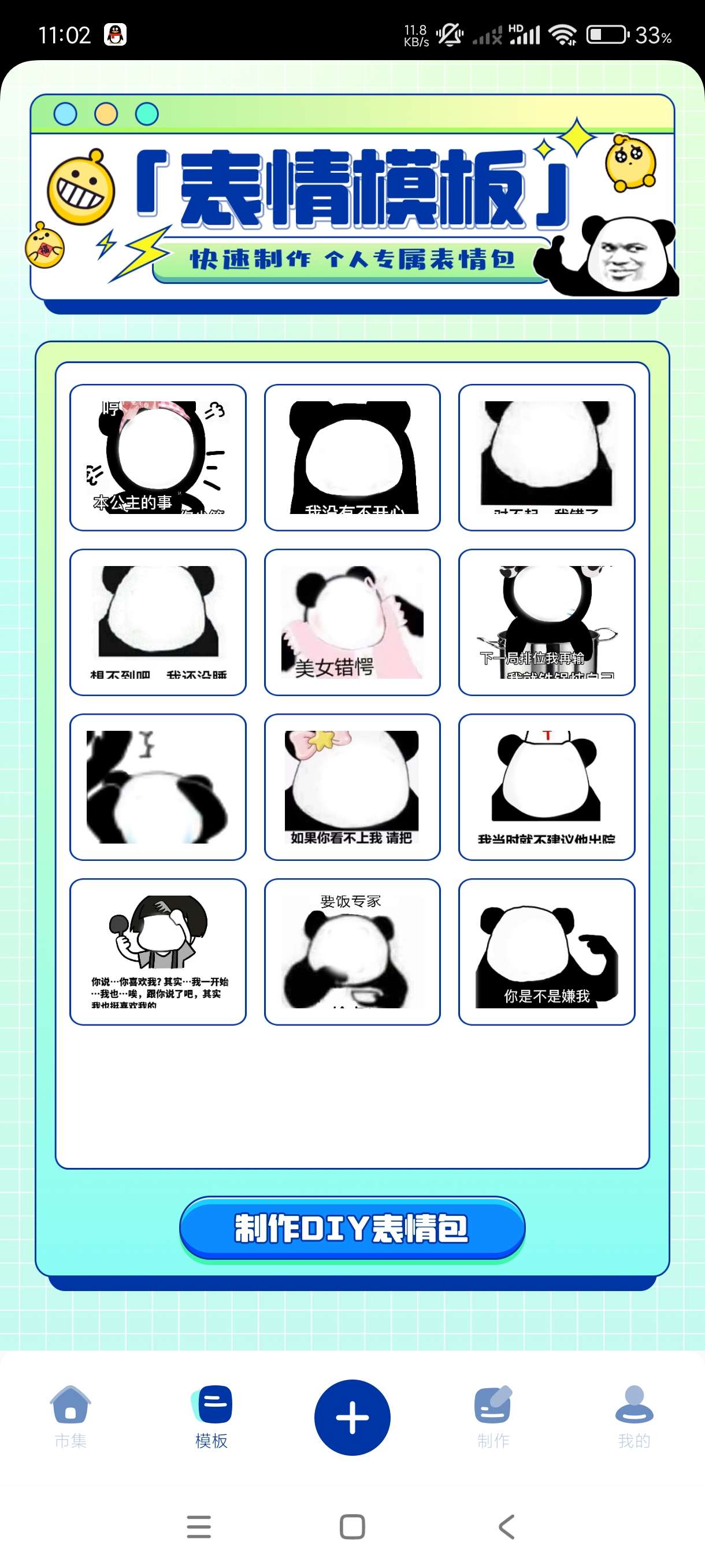The height and width of the screenshot is (1568, 705).
Task: Go back with system back button
Action: pyautogui.click(x=506, y=1526)
